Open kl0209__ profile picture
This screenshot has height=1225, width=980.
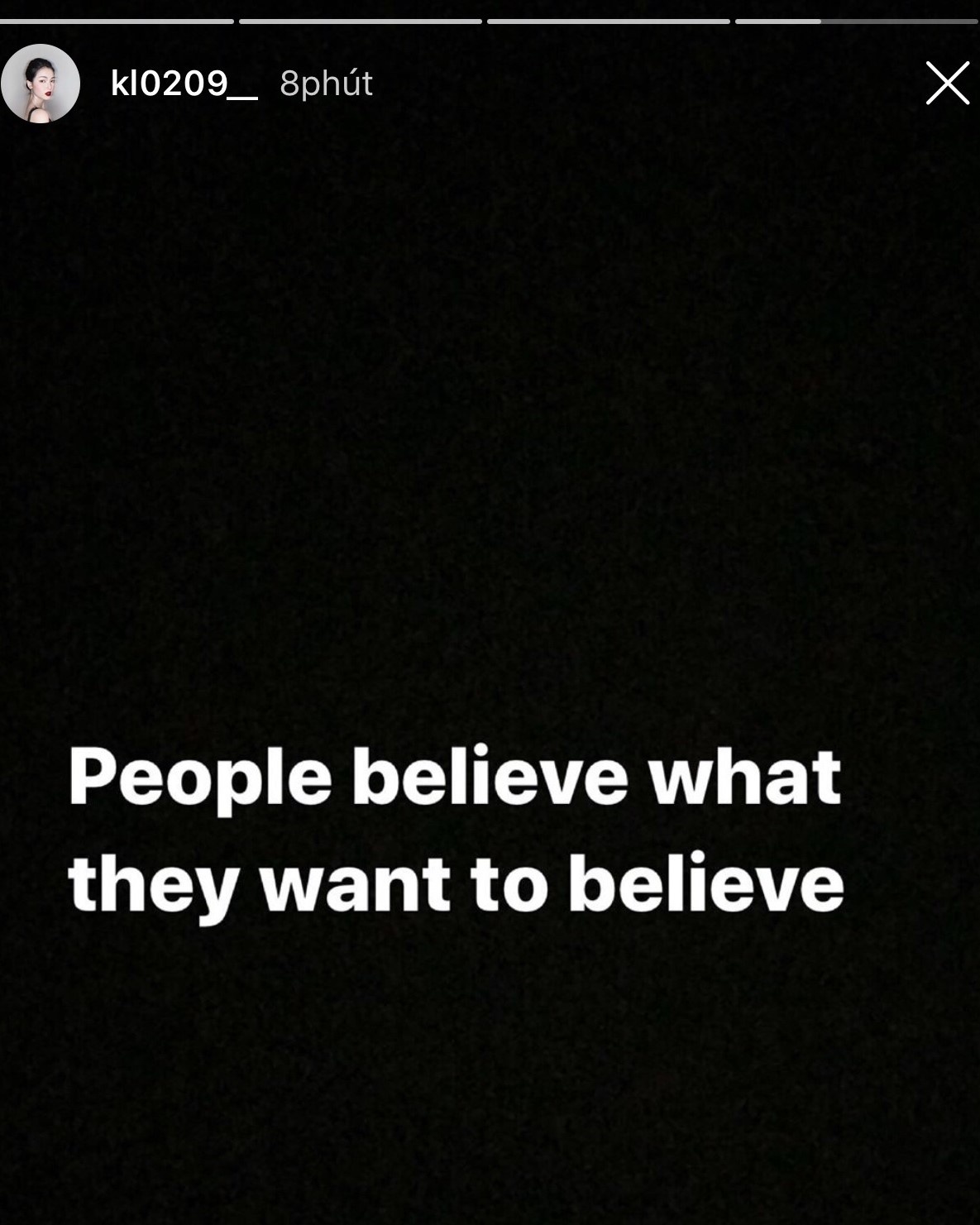pyautogui.click(x=41, y=84)
